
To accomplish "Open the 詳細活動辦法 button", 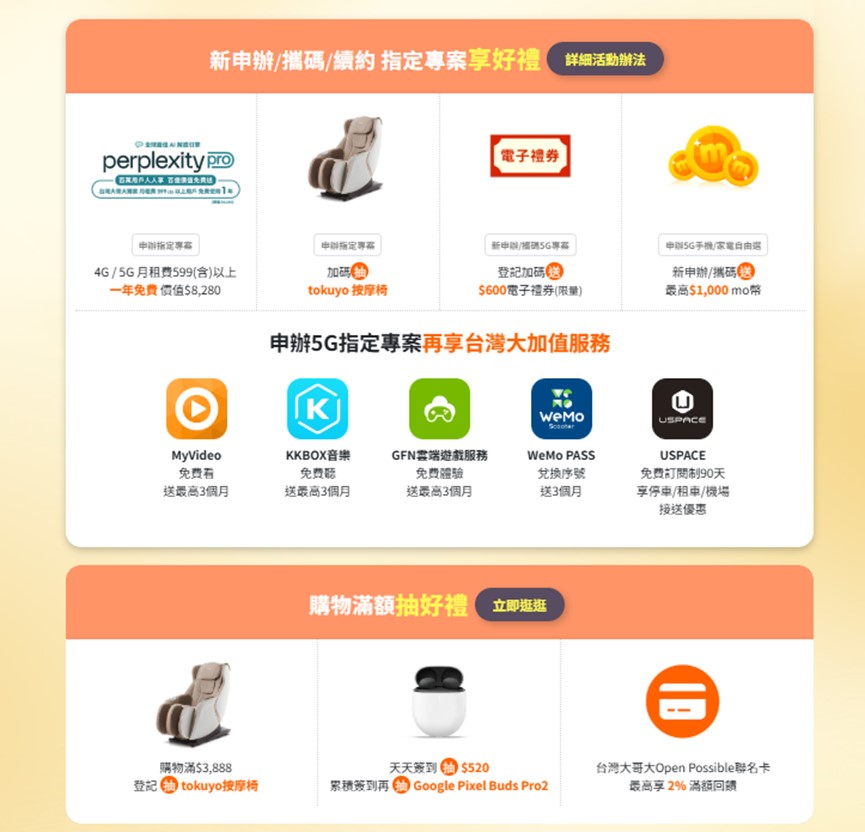I will tap(605, 60).
